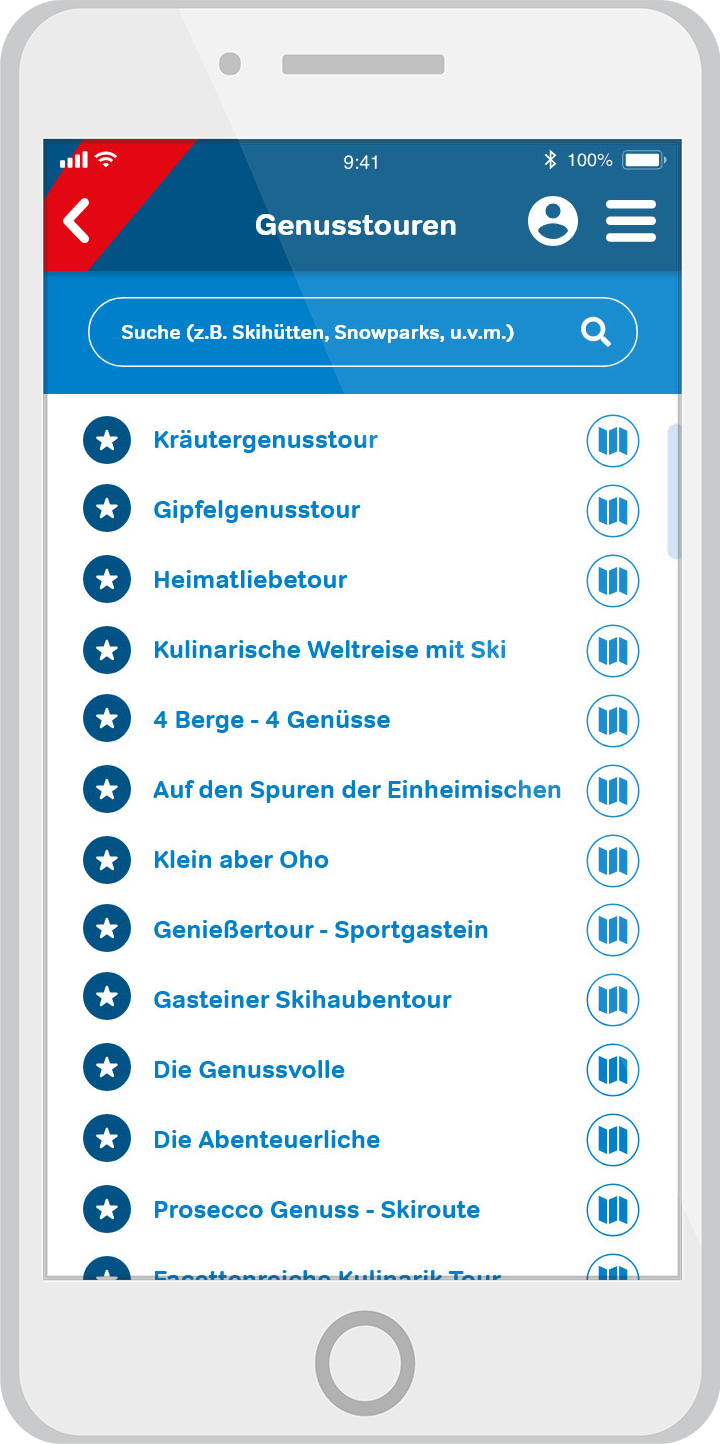Show Die Genussvolle on the map

[612, 1070]
